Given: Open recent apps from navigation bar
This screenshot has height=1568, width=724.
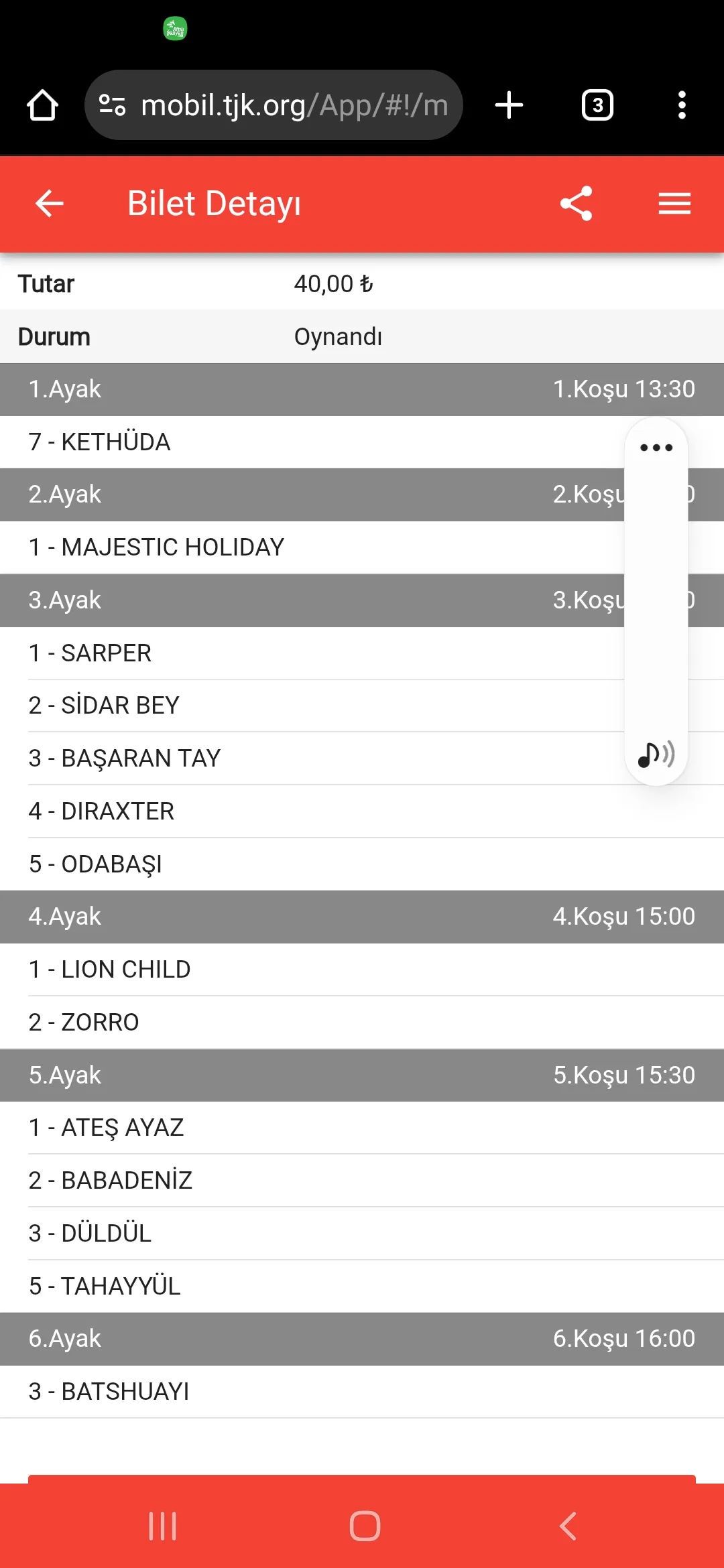Looking at the screenshot, I should pos(162,1526).
